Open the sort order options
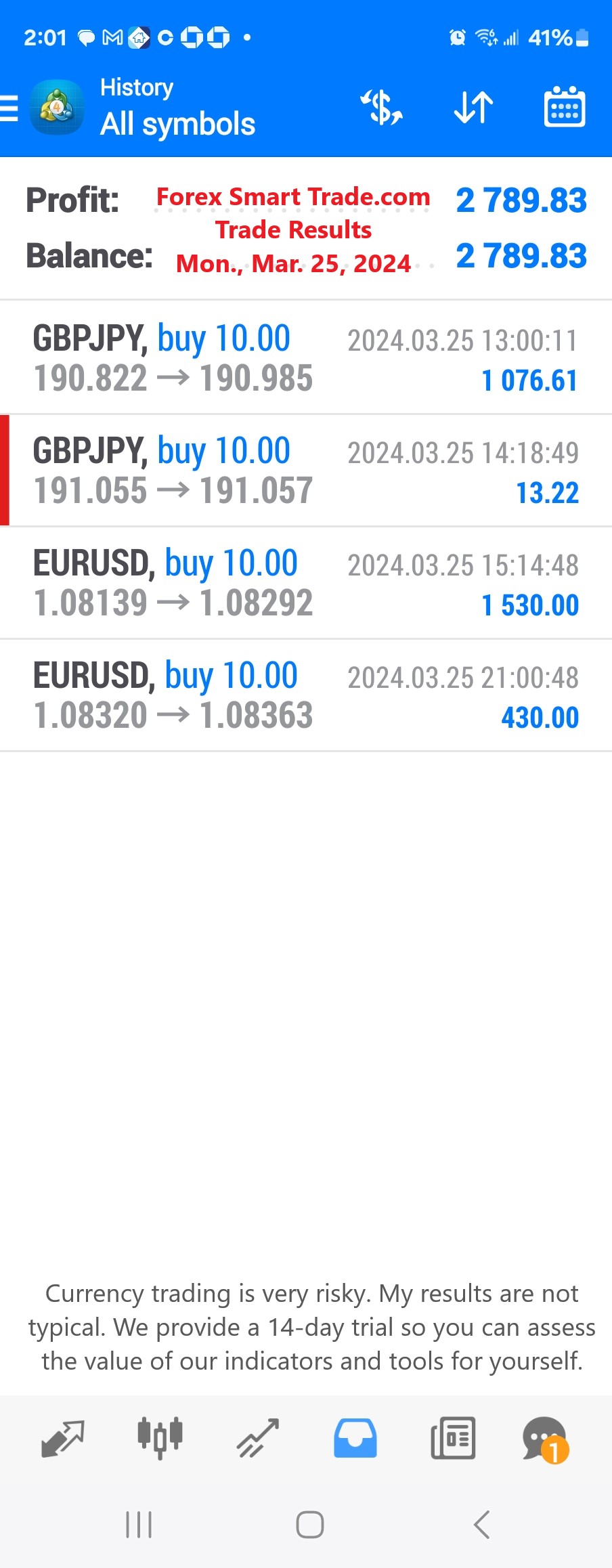This screenshot has height=1568, width=612. tap(473, 108)
